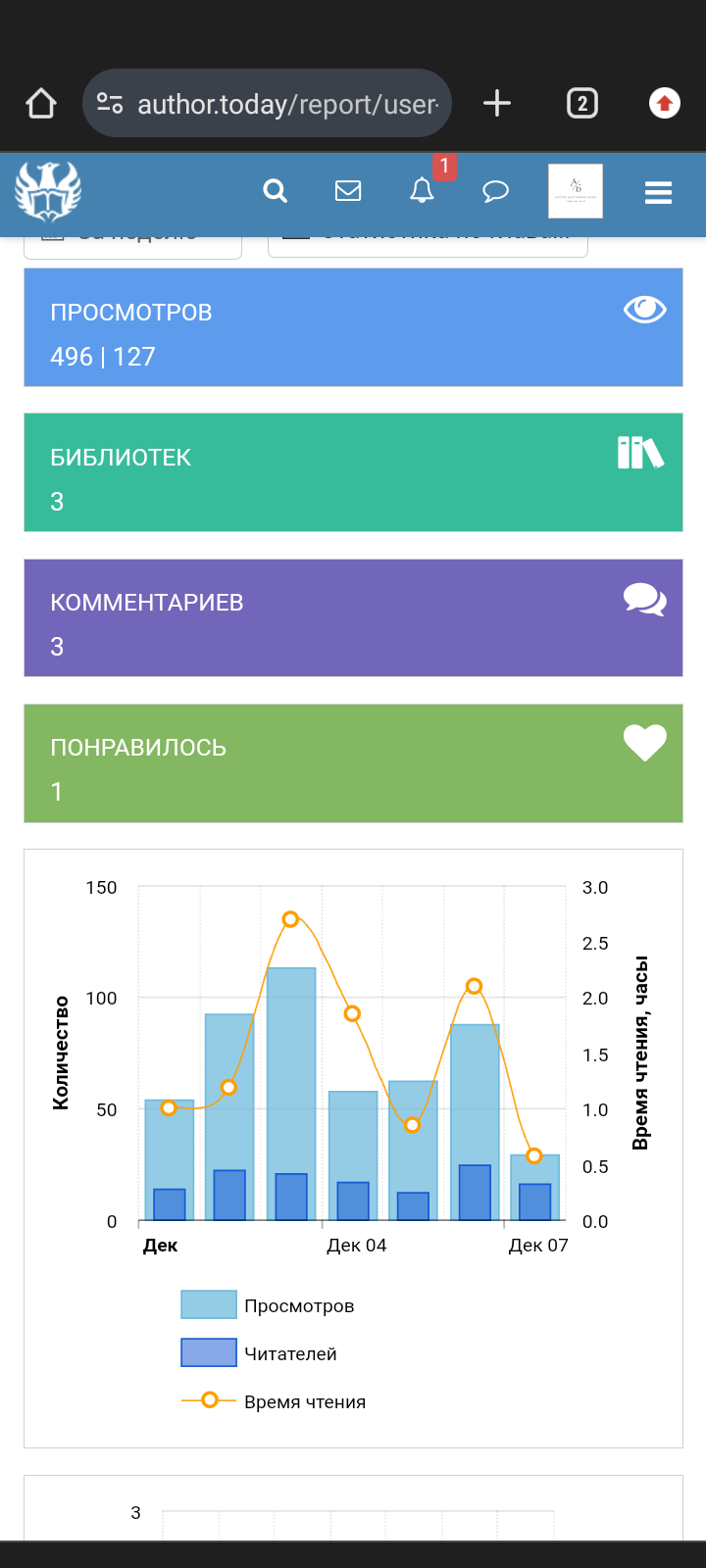Screen dimensions: 706x1568
Task: Open the Author.Today logo home link
Action: tap(47, 192)
